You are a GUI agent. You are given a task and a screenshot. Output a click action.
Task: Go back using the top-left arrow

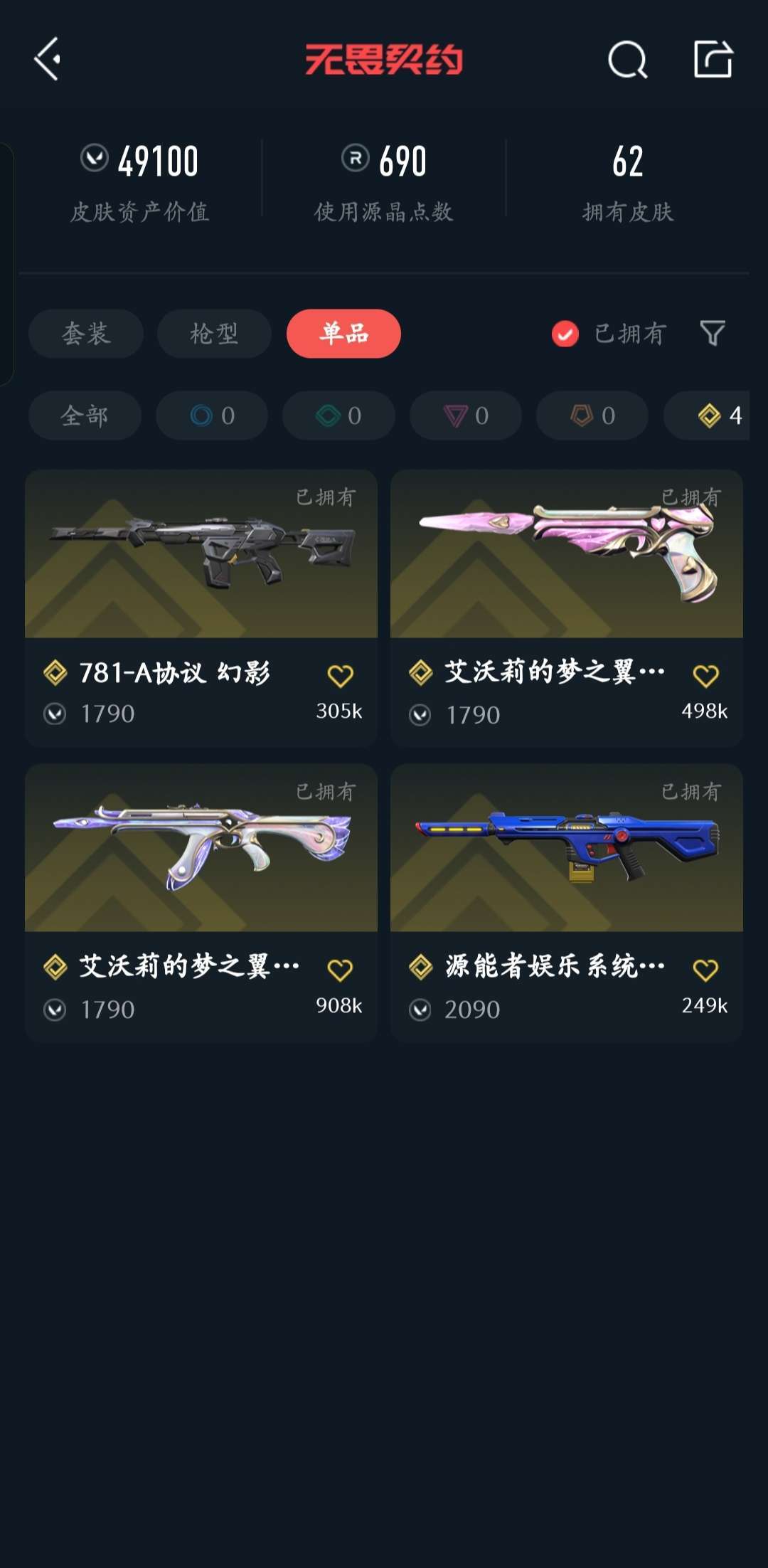click(48, 59)
